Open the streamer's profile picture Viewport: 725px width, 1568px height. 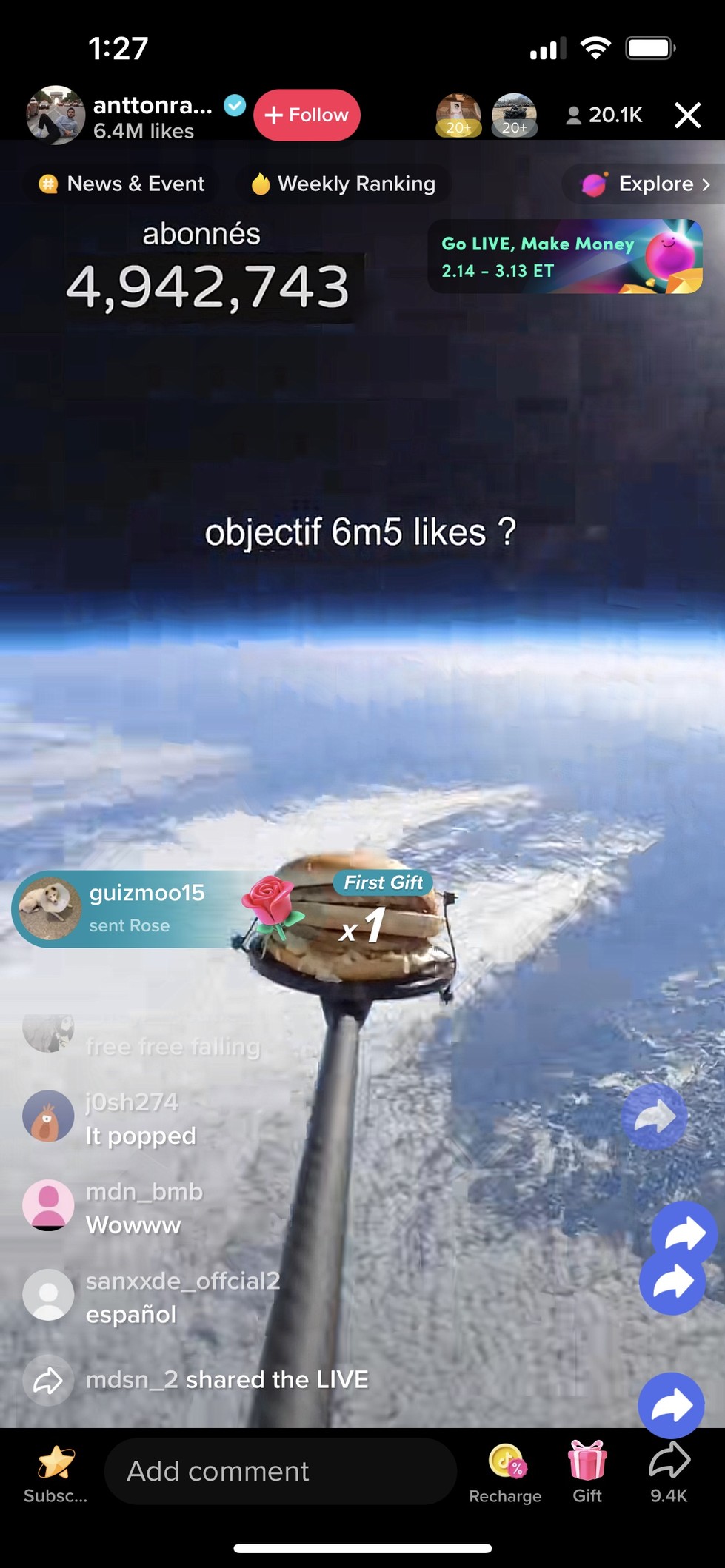tap(56, 115)
